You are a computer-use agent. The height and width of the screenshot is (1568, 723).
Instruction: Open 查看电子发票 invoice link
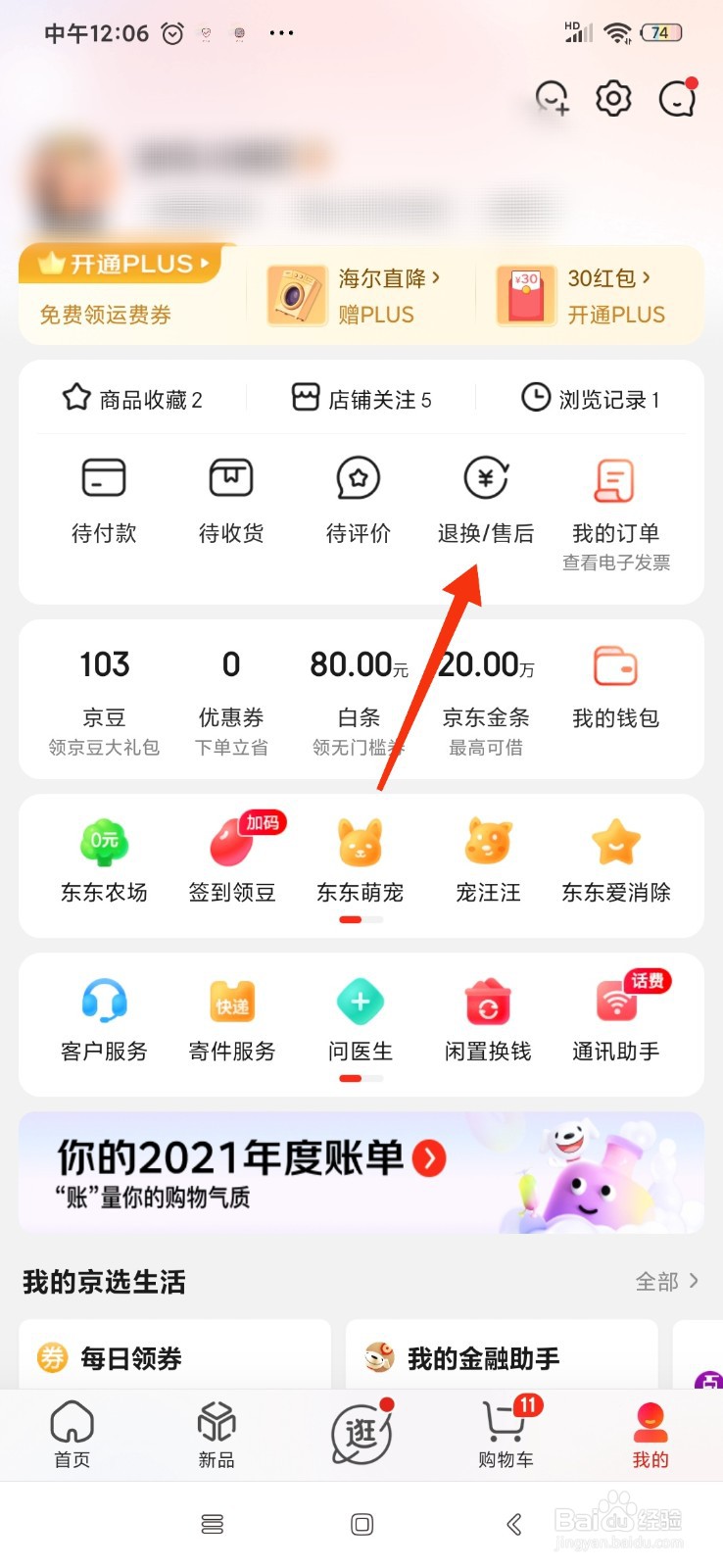pos(614,563)
